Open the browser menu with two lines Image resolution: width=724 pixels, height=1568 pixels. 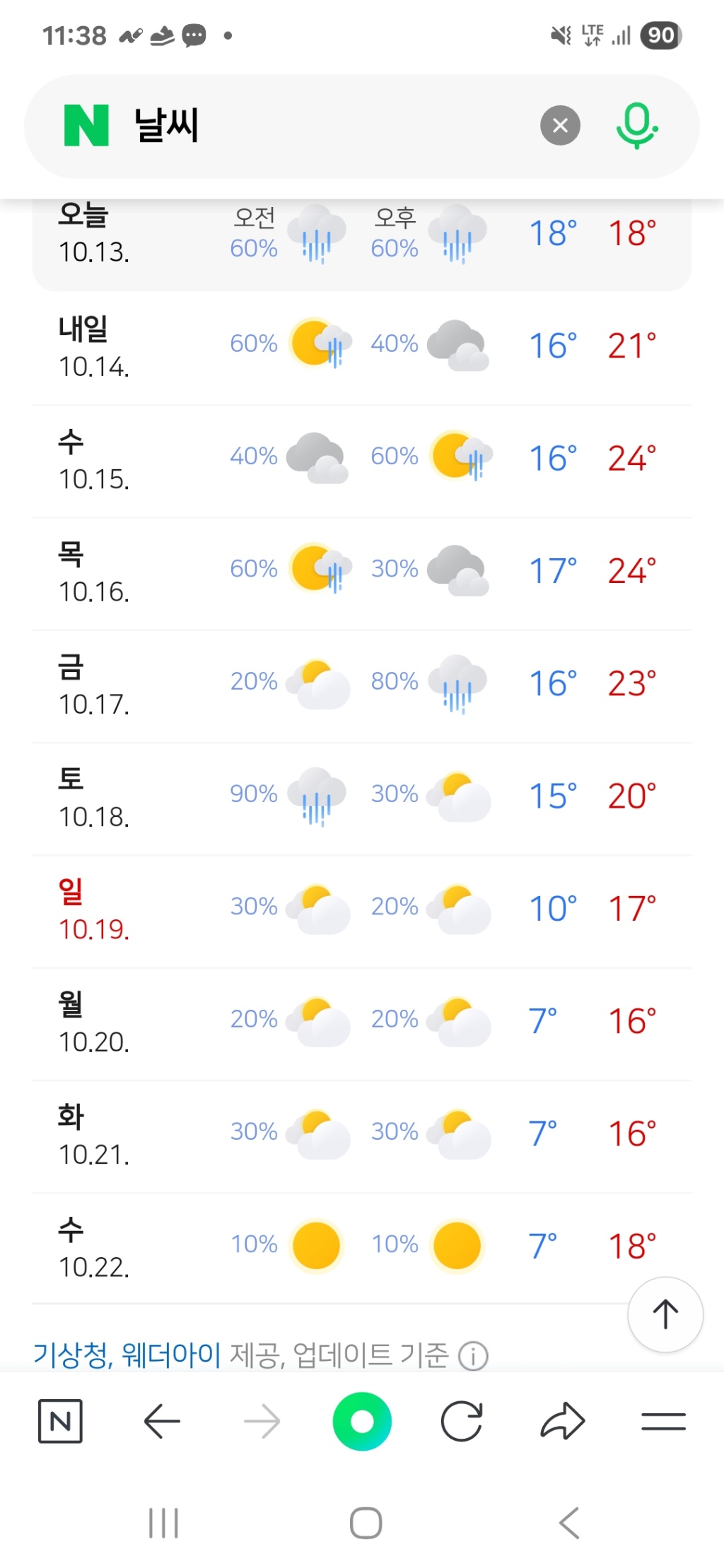[x=663, y=1421]
